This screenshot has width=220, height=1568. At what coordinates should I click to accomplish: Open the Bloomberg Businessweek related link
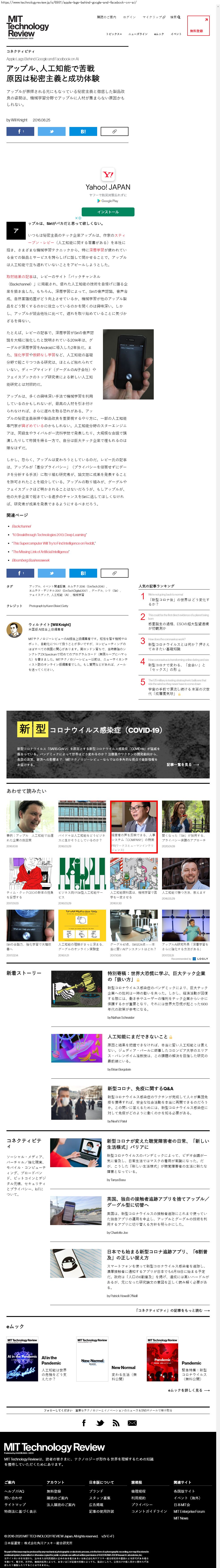30,560
